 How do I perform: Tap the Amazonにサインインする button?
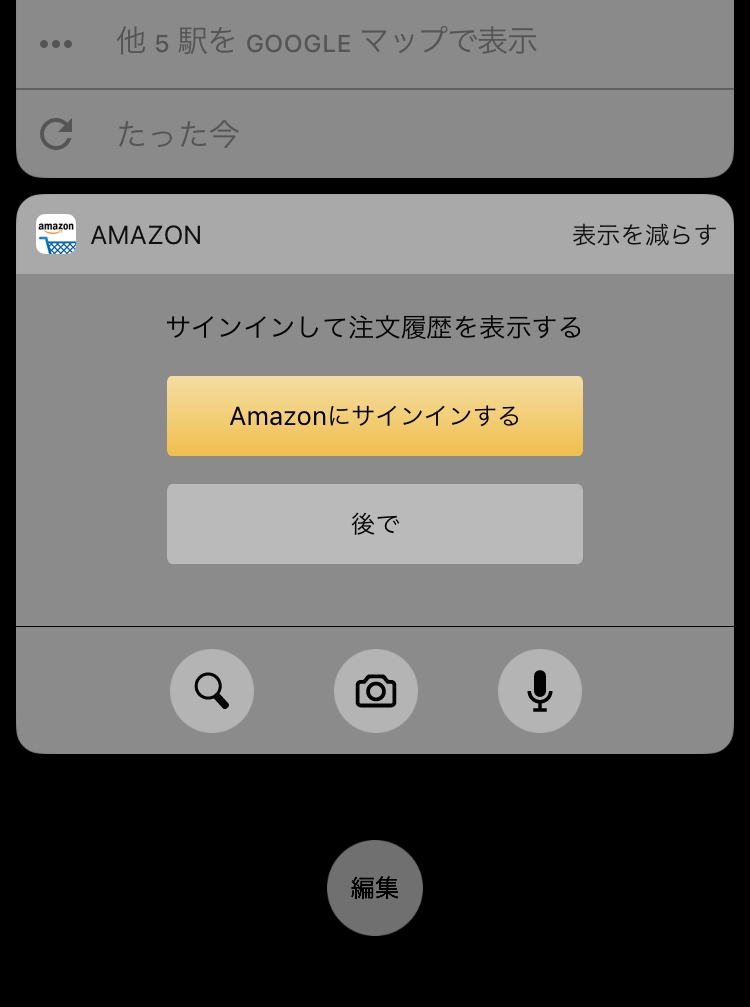(375, 416)
